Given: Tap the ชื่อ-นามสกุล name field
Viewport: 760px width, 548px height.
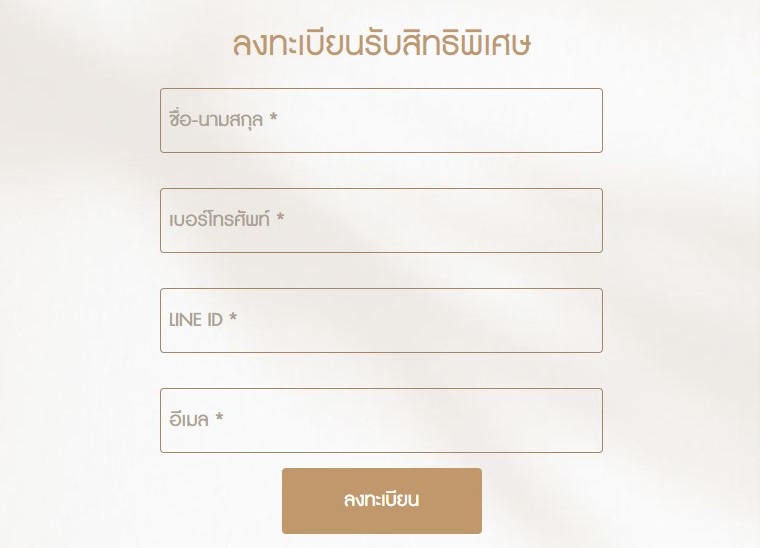Looking at the screenshot, I should click(x=381, y=120).
